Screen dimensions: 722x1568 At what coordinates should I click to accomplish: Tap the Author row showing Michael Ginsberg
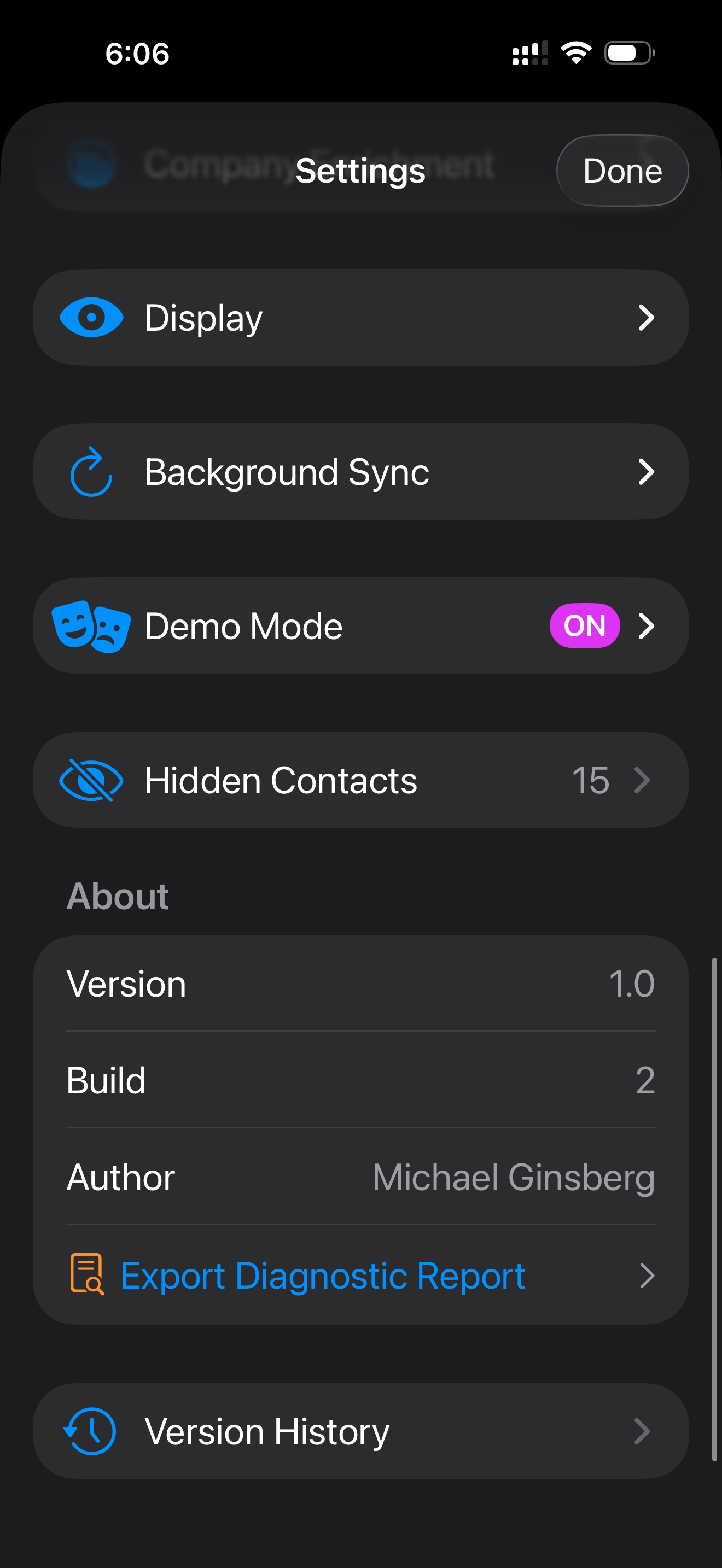click(361, 1177)
